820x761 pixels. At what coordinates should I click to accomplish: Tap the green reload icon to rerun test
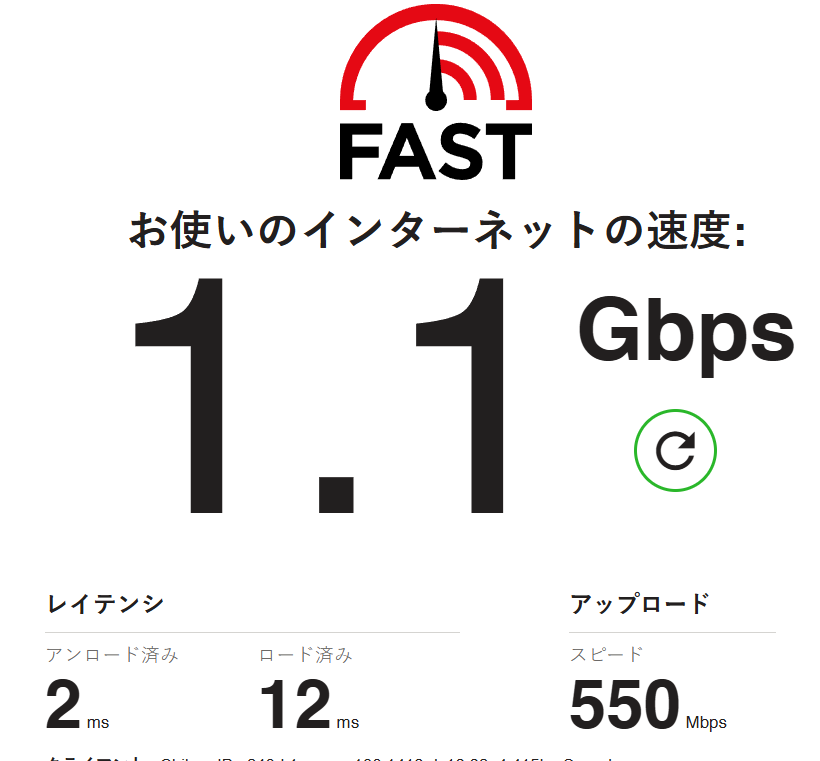coord(675,451)
